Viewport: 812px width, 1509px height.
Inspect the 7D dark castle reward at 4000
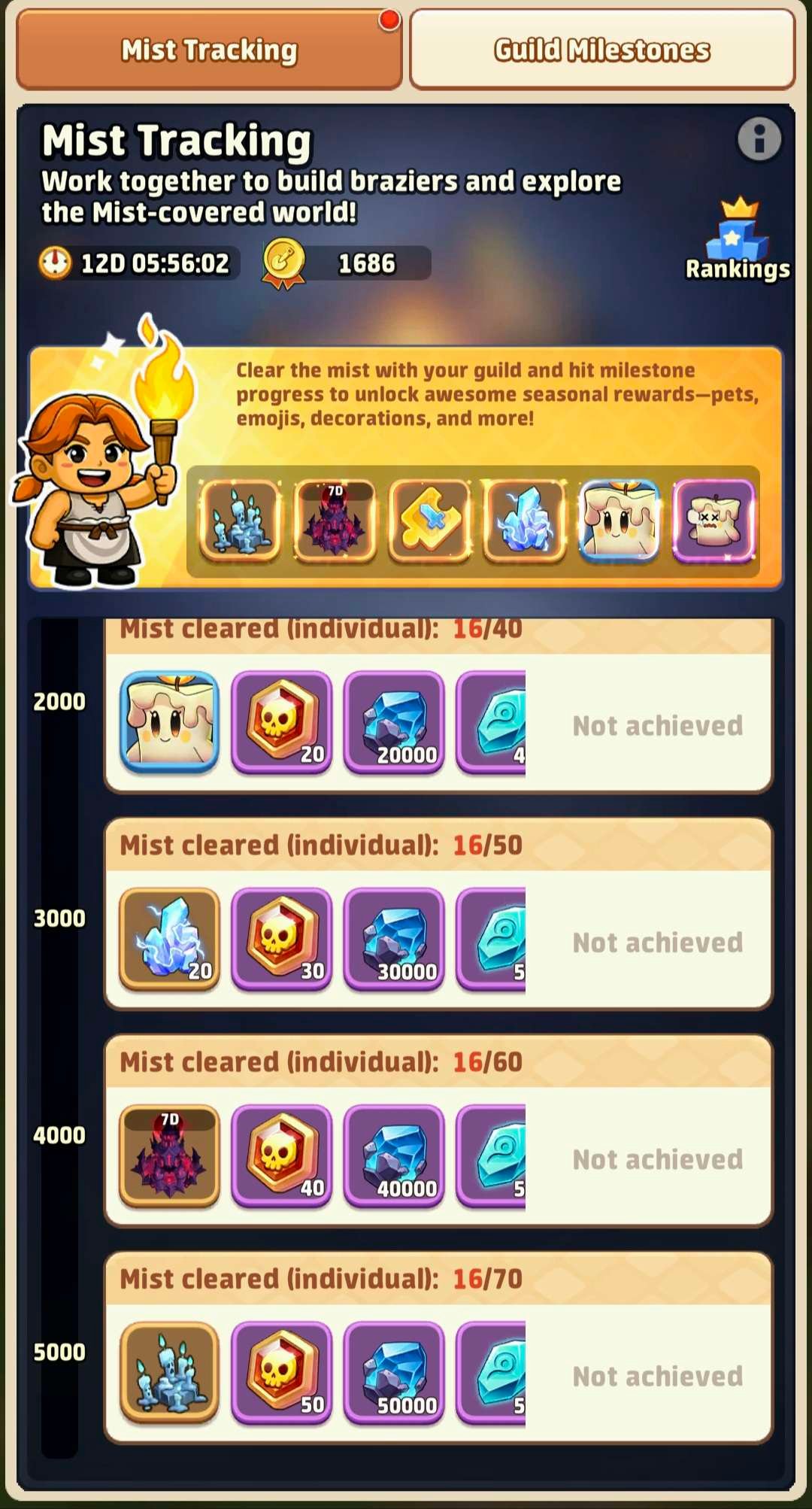click(170, 1156)
